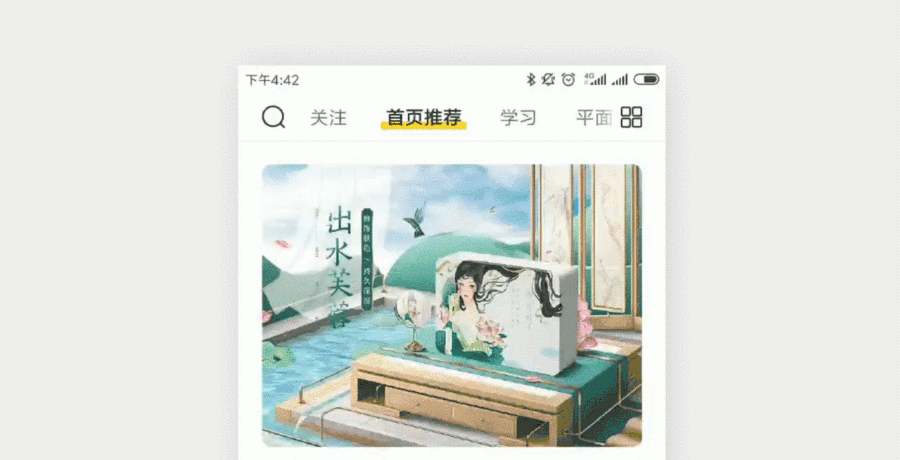This screenshot has width=900, height=460.
Task: Open the category grid icon
Action: [631, 117]
